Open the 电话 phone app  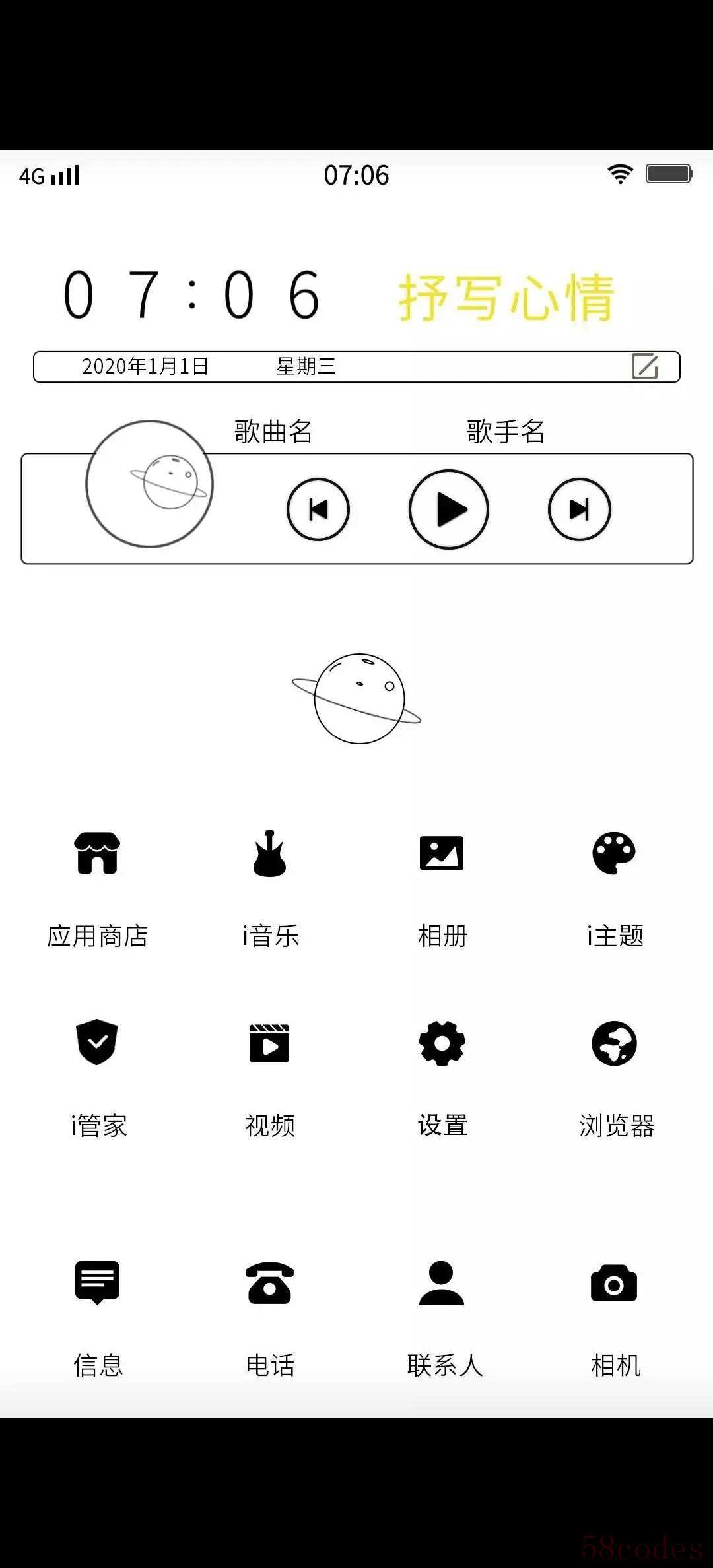point(270,1283)
